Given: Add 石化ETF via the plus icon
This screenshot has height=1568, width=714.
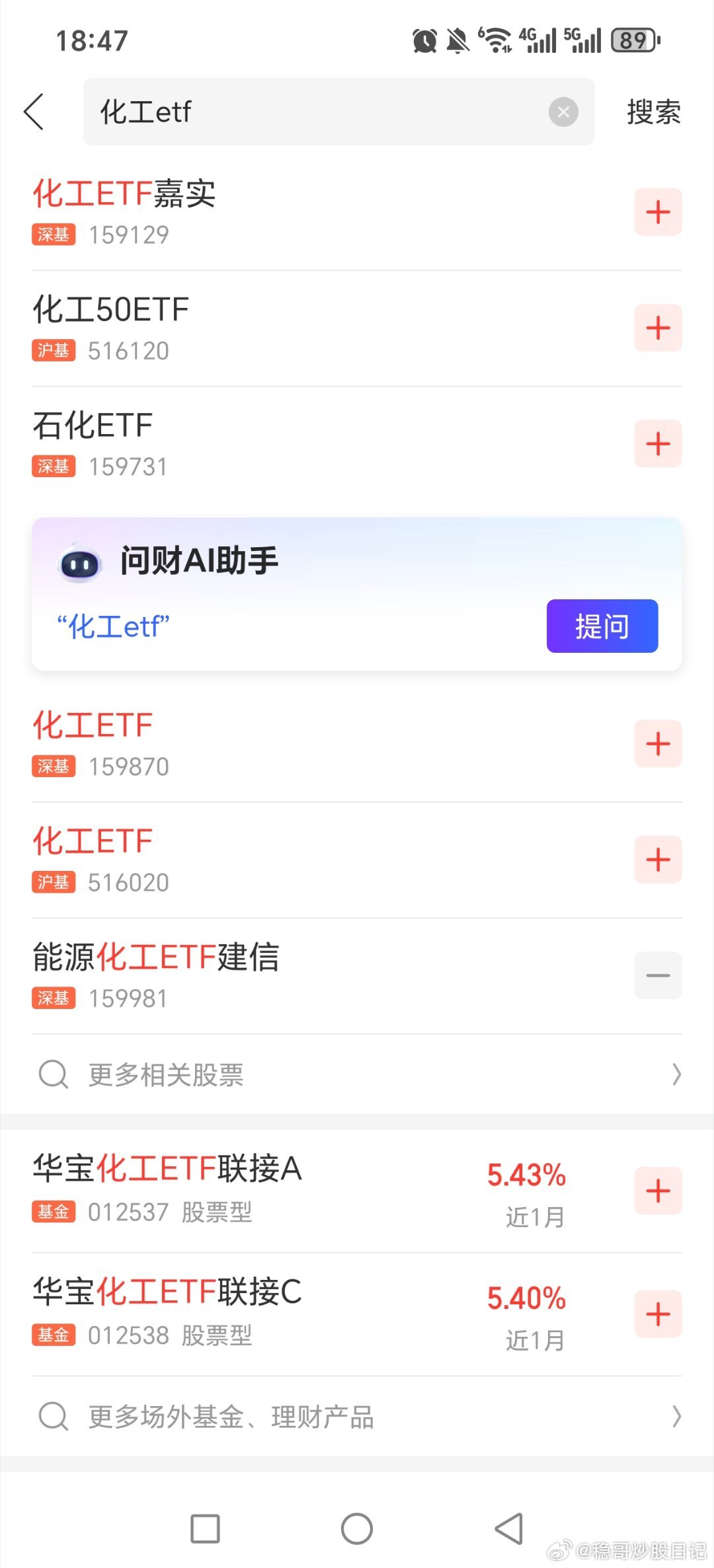Looking at the screenshot, I should pyautogui.click(x=657, y=444).
